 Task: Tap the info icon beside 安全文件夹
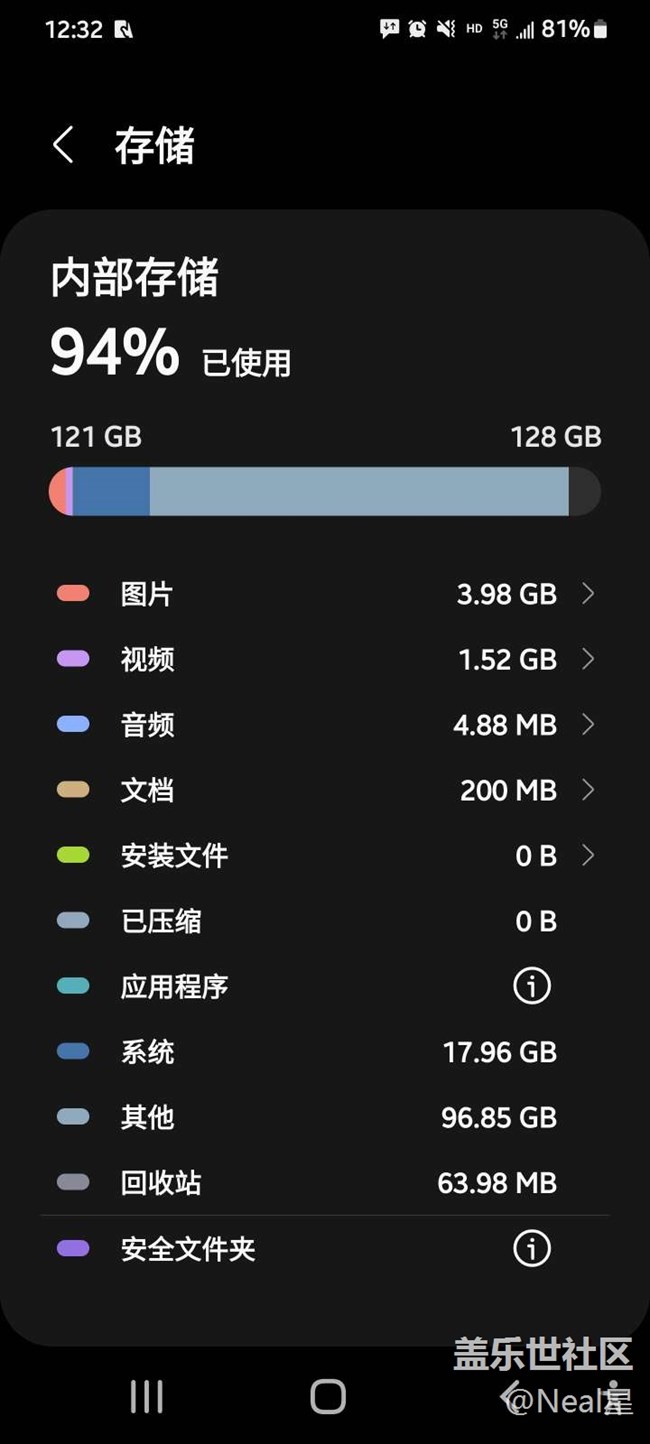tap(532, 1248)
